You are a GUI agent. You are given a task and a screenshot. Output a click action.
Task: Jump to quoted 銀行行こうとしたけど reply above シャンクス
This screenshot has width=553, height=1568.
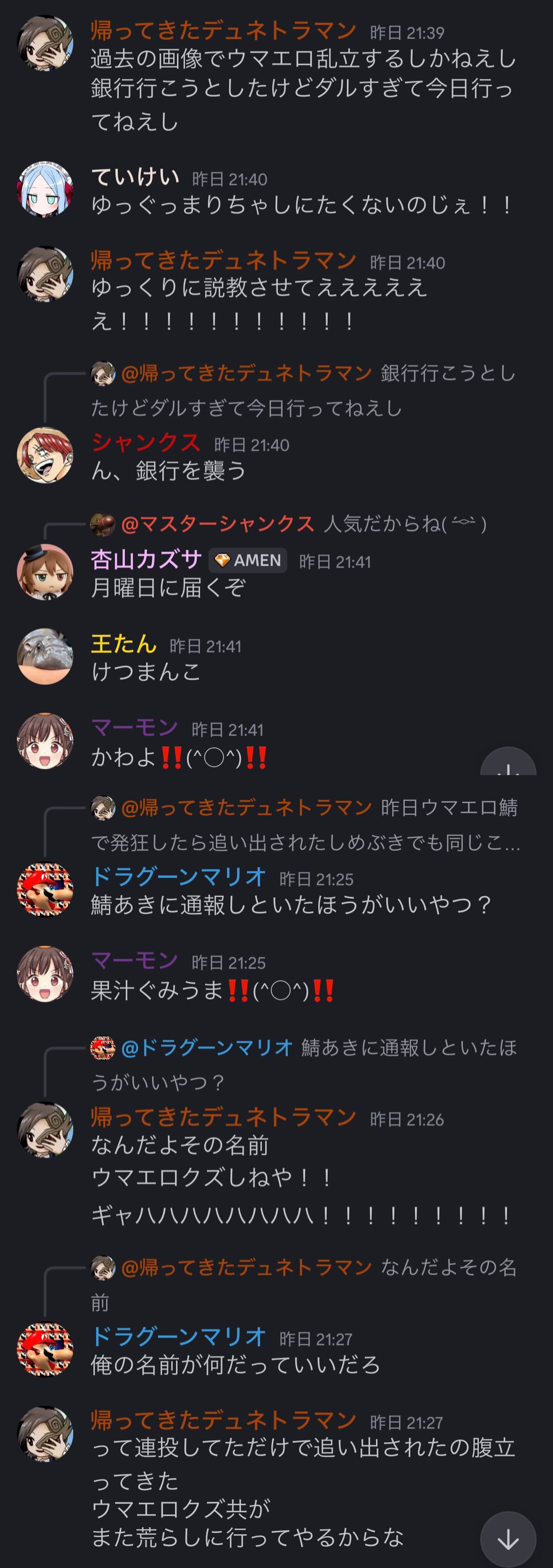305,389
